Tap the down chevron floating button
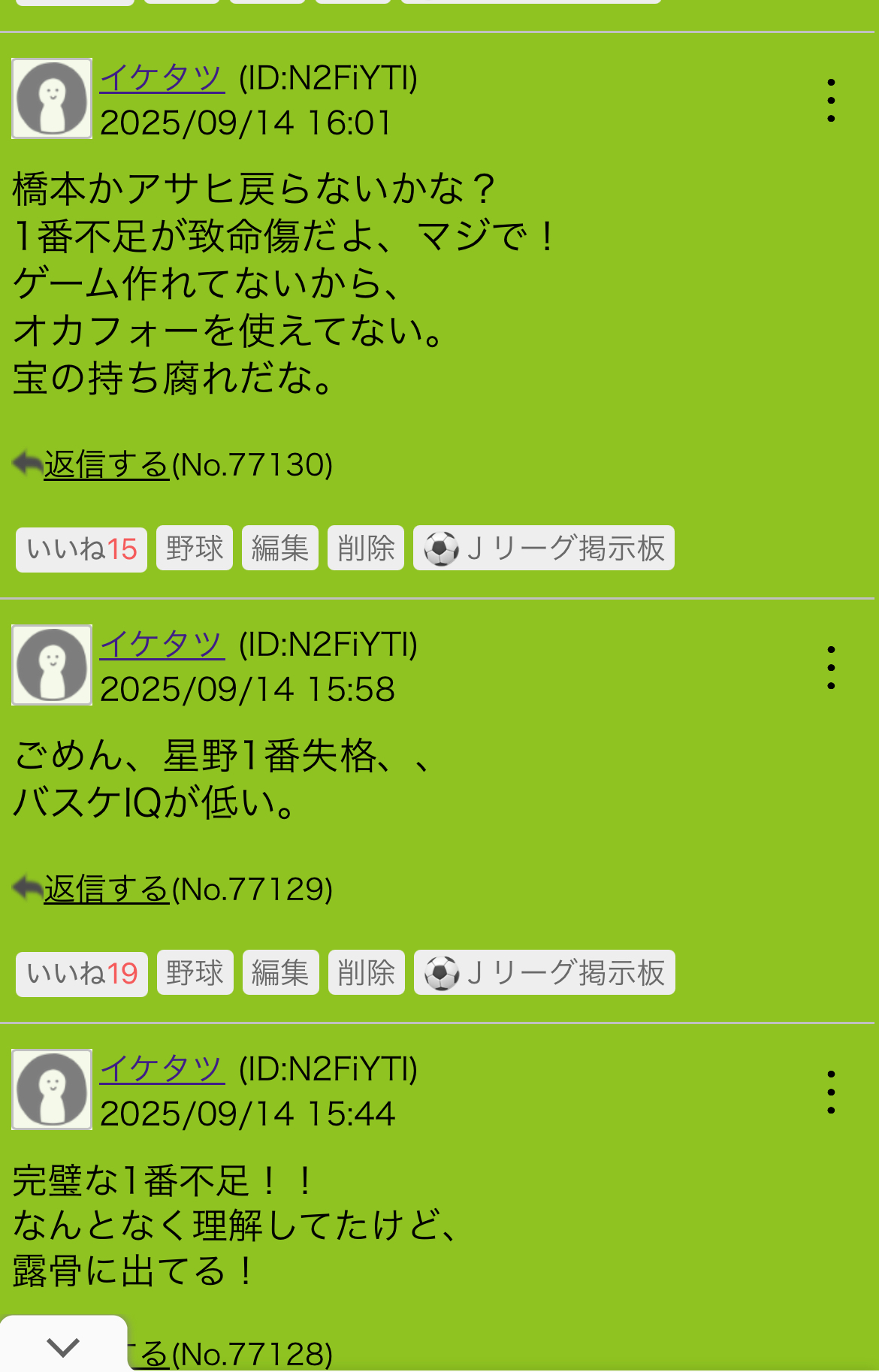Screen dimensions: 879x1372 [x=63, y=1346]
